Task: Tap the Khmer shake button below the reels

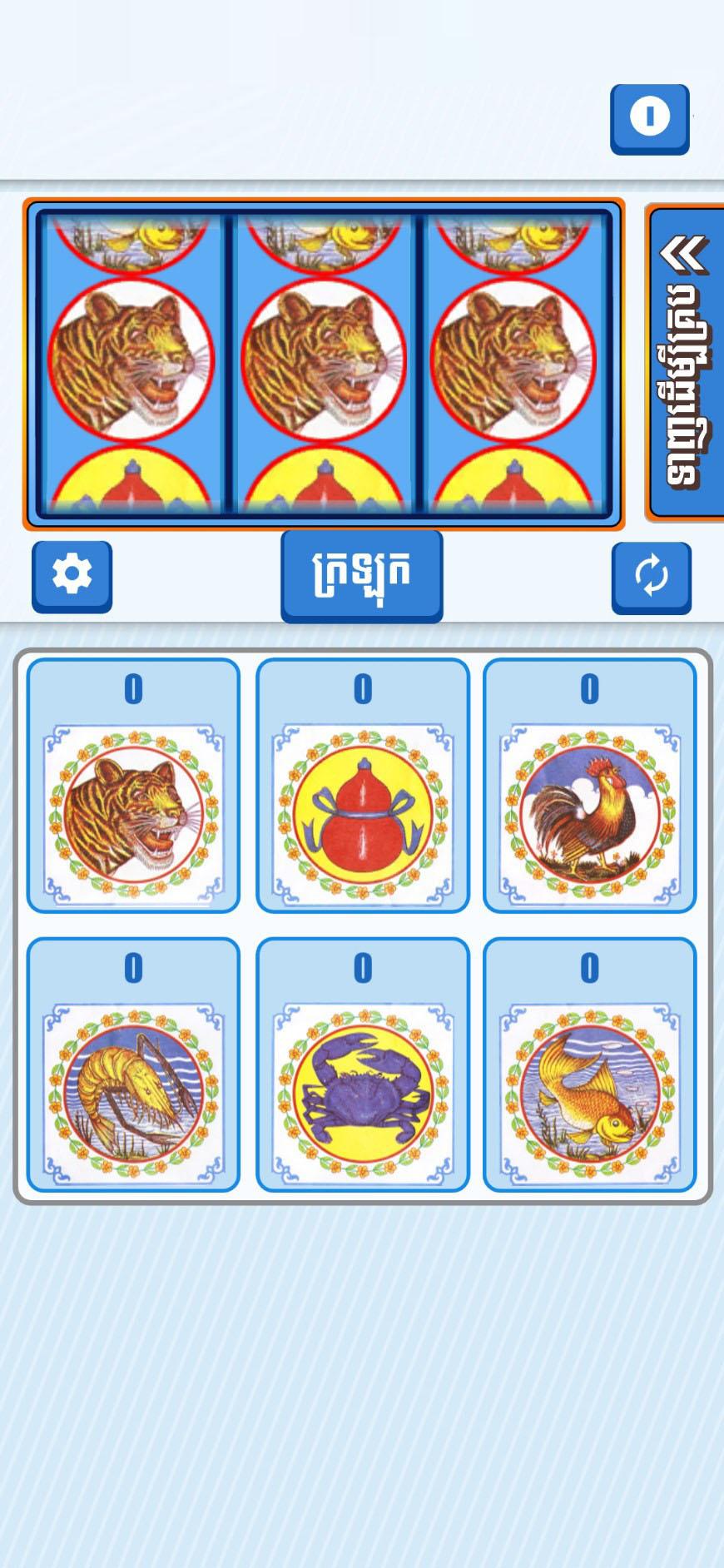Action: click(362, 575)
